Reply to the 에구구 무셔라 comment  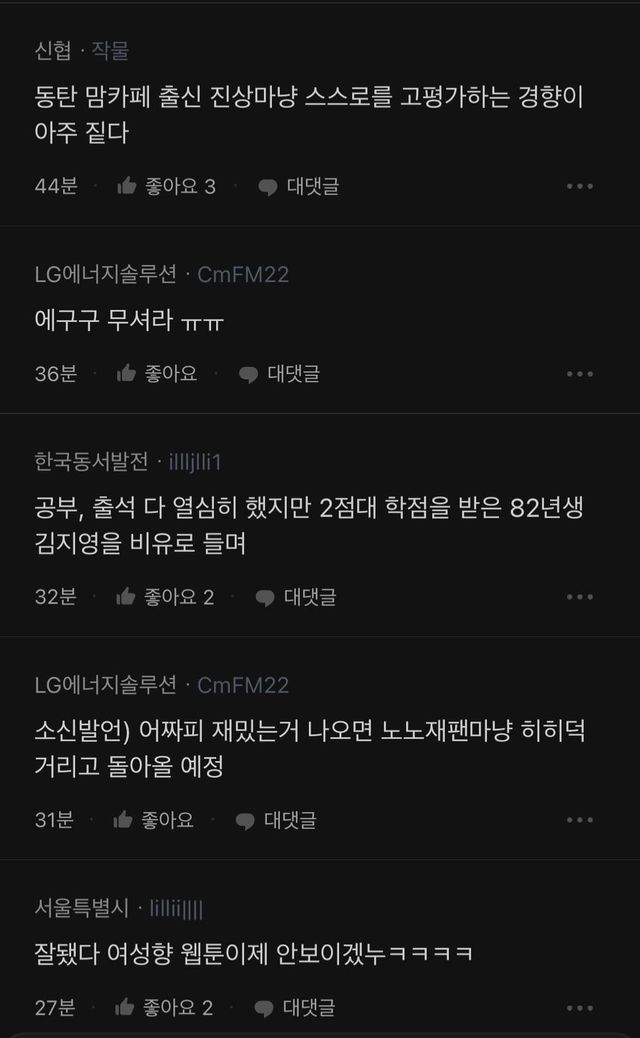click(x=279, y=374)
